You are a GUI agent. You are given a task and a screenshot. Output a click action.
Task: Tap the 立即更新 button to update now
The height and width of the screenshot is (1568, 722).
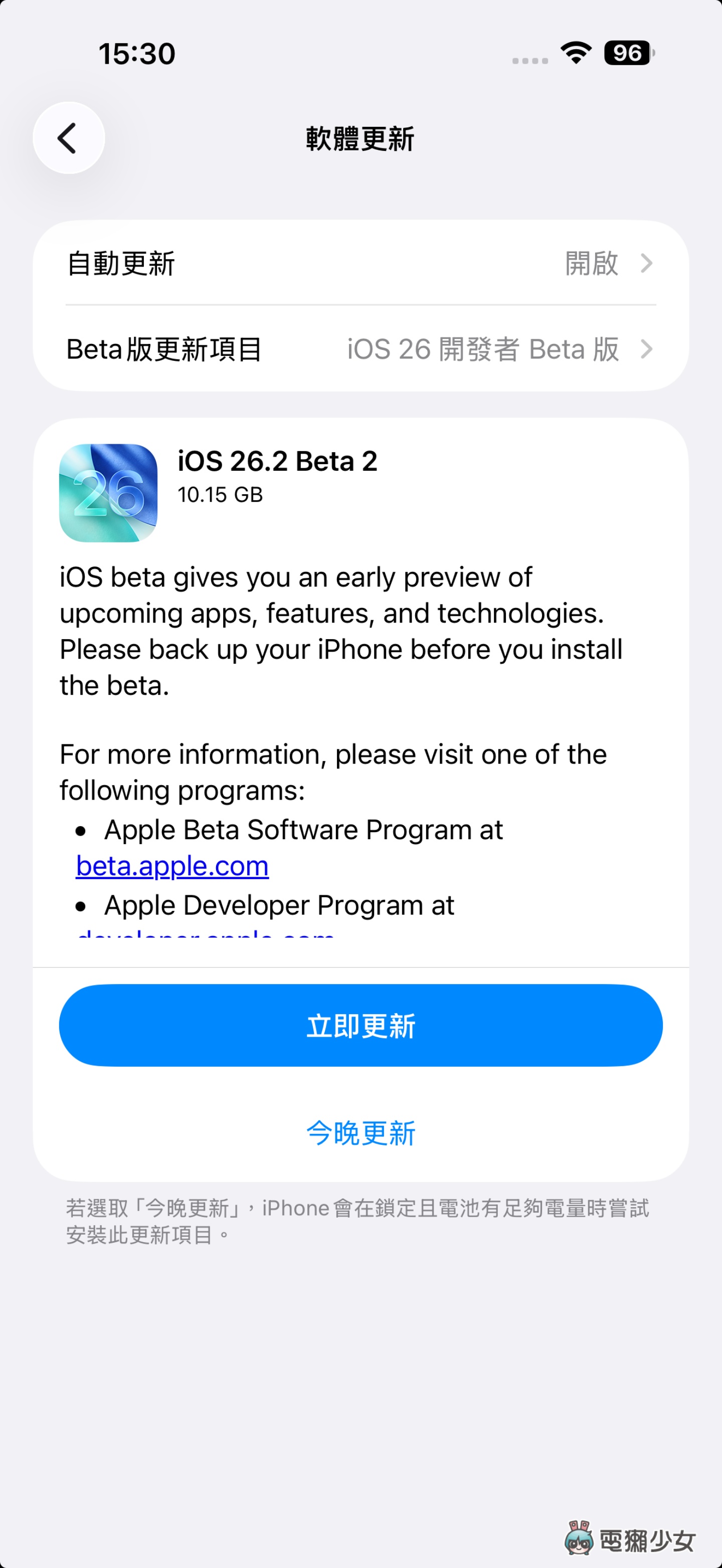[x=361, y=1025]
